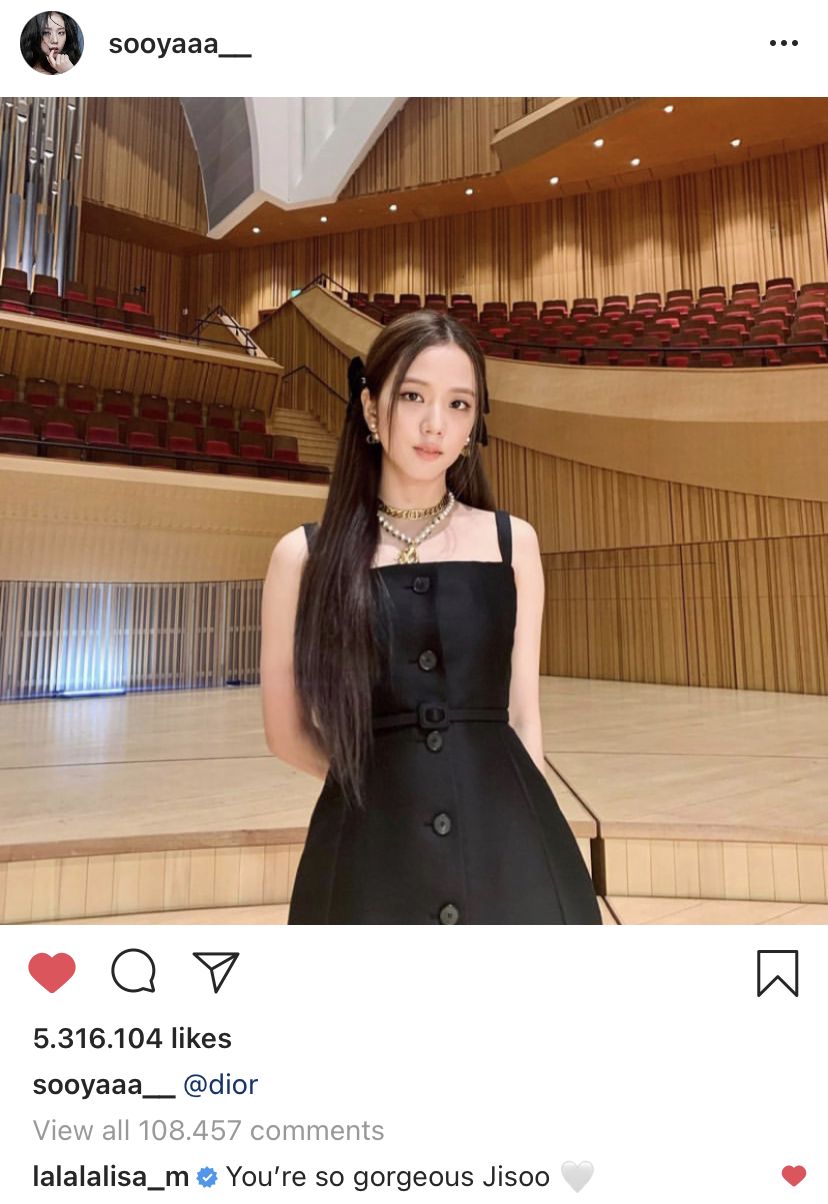
Task: Unlike lalalalisa_m's comment heart
Action: coord(793,1176)
